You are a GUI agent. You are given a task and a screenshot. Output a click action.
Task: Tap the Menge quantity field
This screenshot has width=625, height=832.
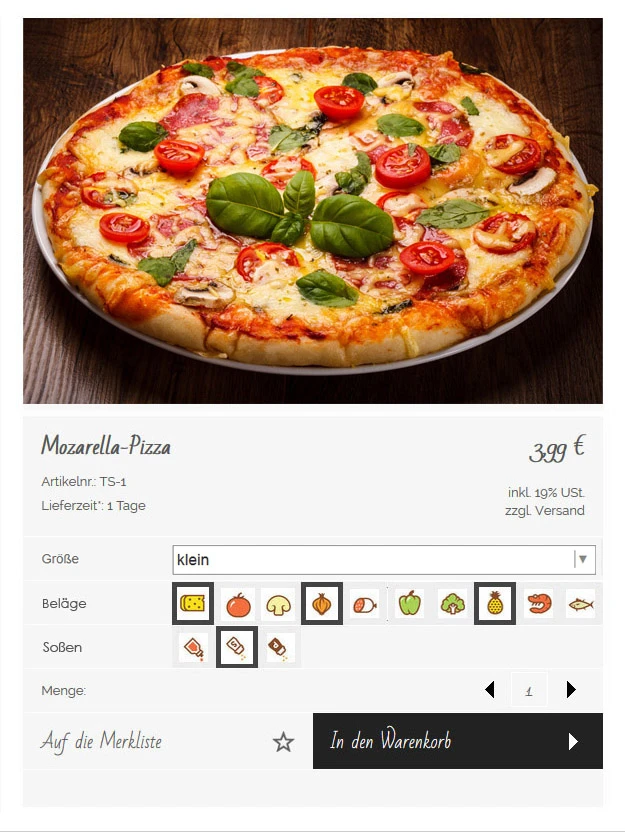click(x=529, y=689)
